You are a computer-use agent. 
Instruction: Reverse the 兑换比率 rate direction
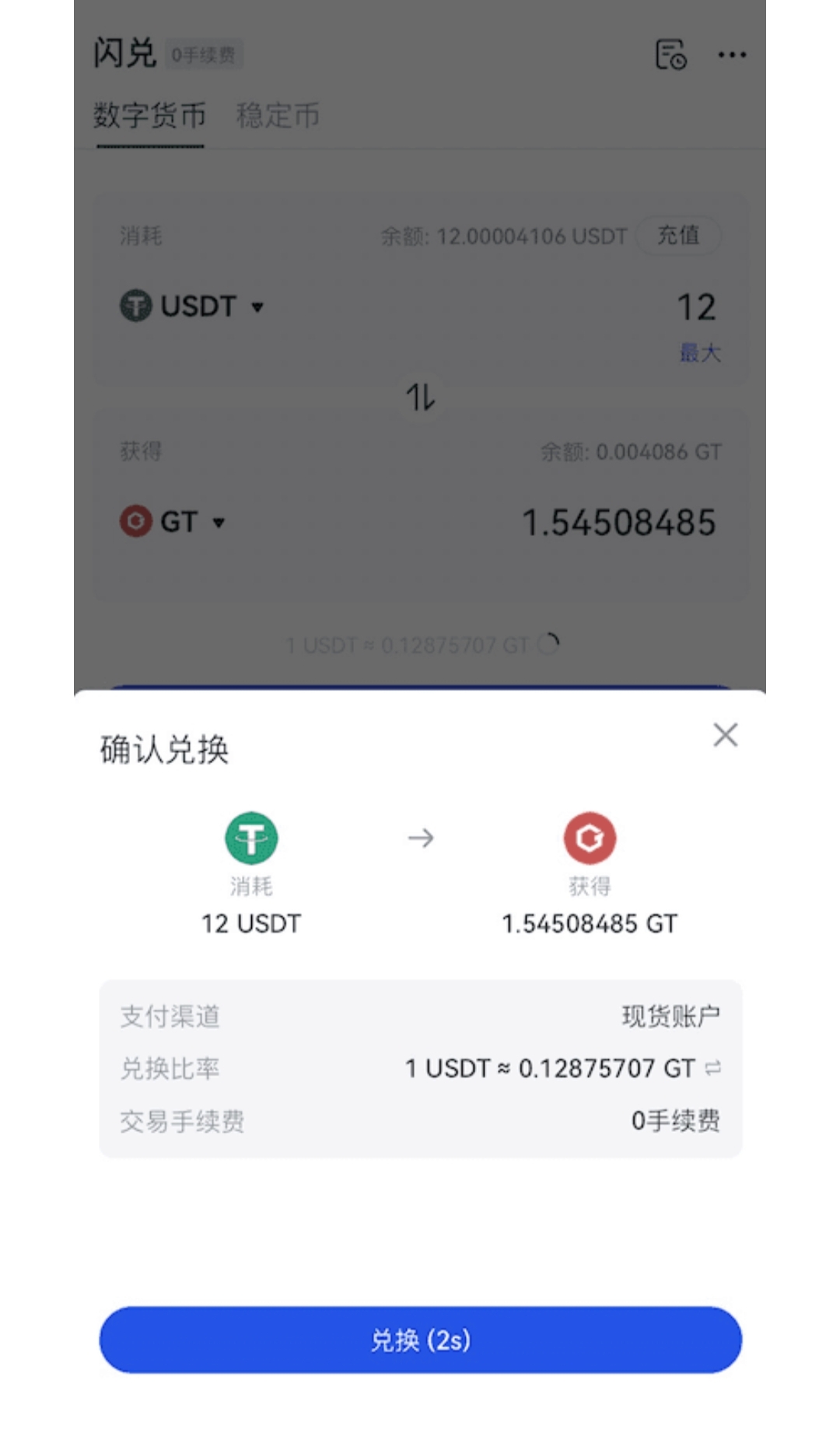(x=713, y=1069)
